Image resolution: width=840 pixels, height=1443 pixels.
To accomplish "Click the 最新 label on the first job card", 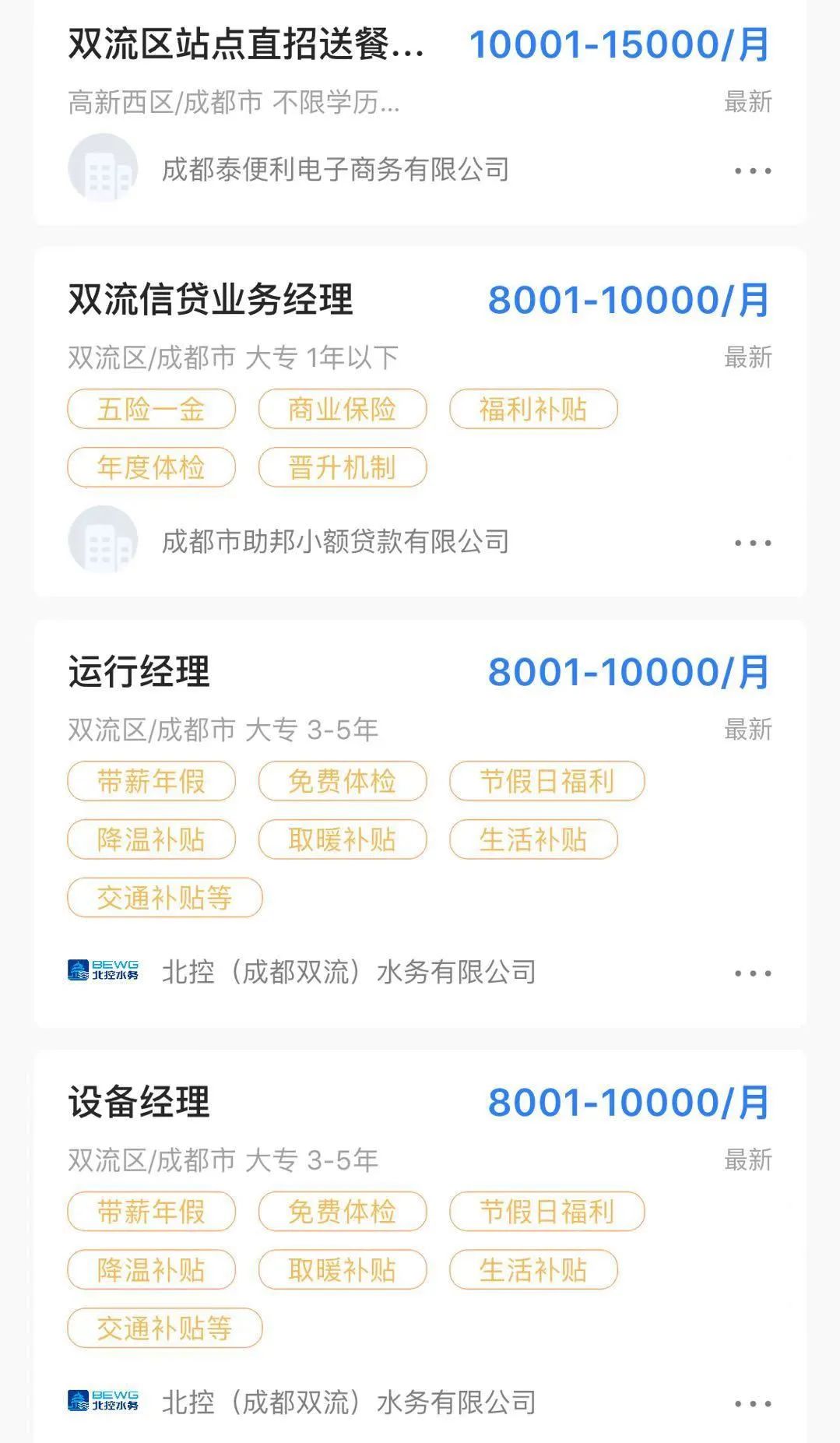I will tap(747, 101).
